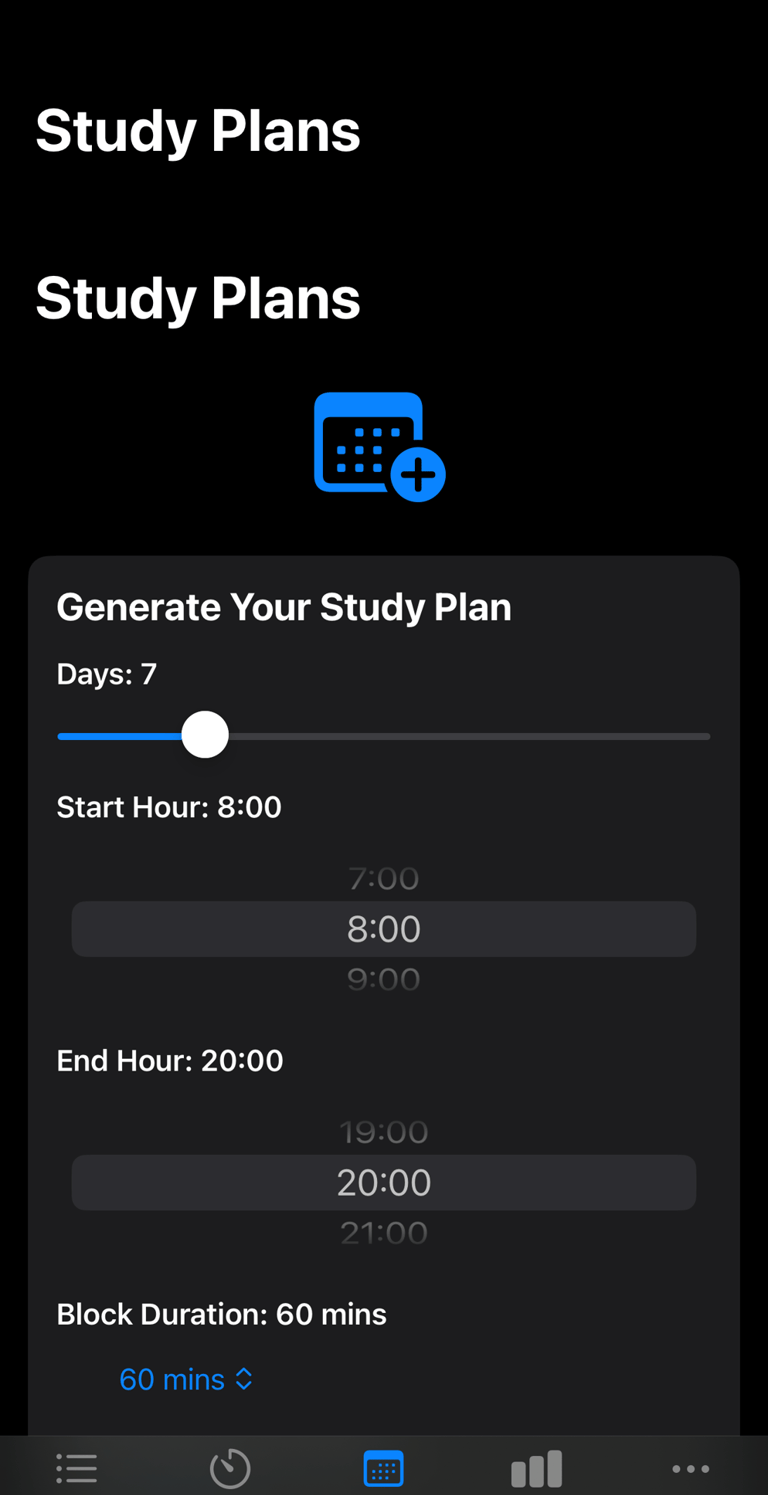768x1495 pixels.
Task: Choose 21:00 in the end hour picker
Action: click(383, 1233)
